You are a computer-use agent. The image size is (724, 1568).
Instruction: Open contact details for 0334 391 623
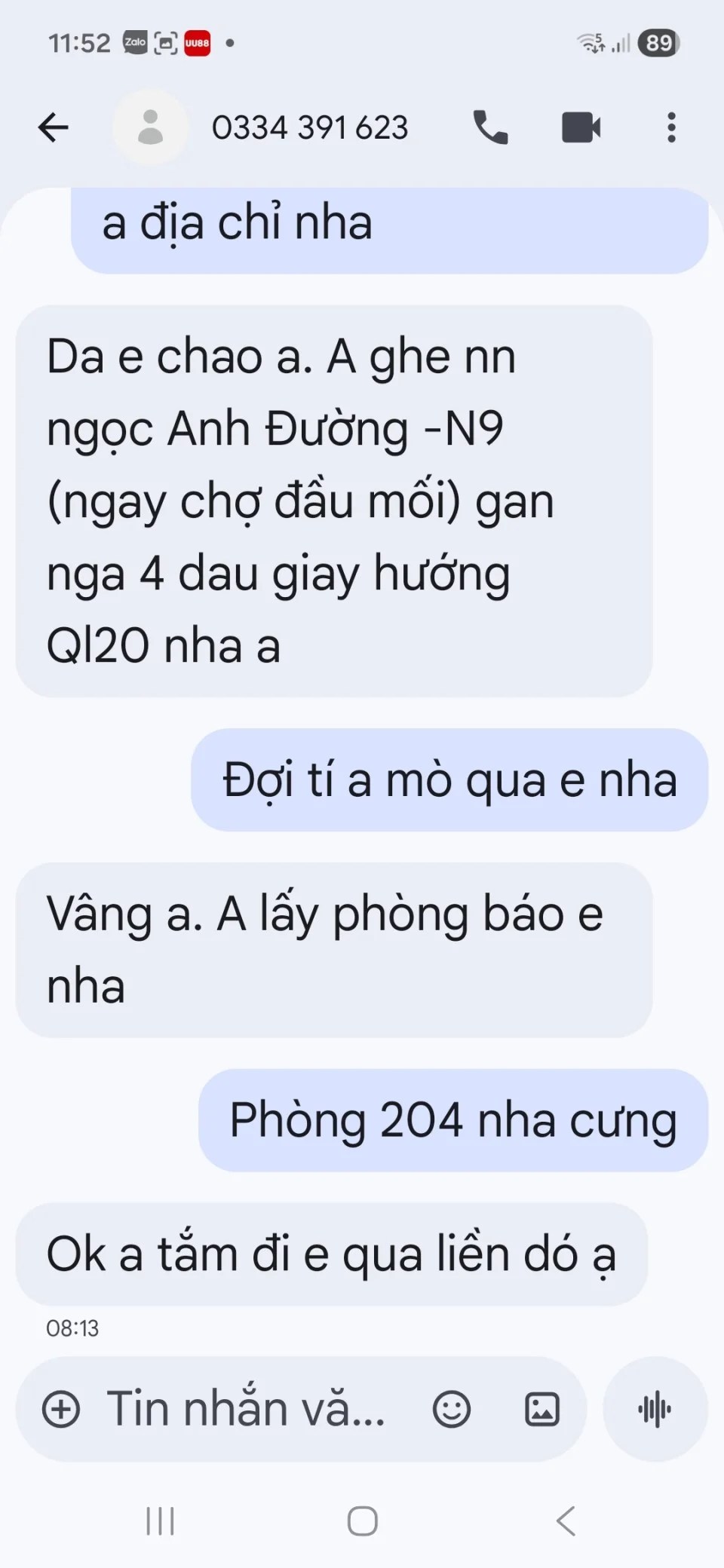coord(309,127)
